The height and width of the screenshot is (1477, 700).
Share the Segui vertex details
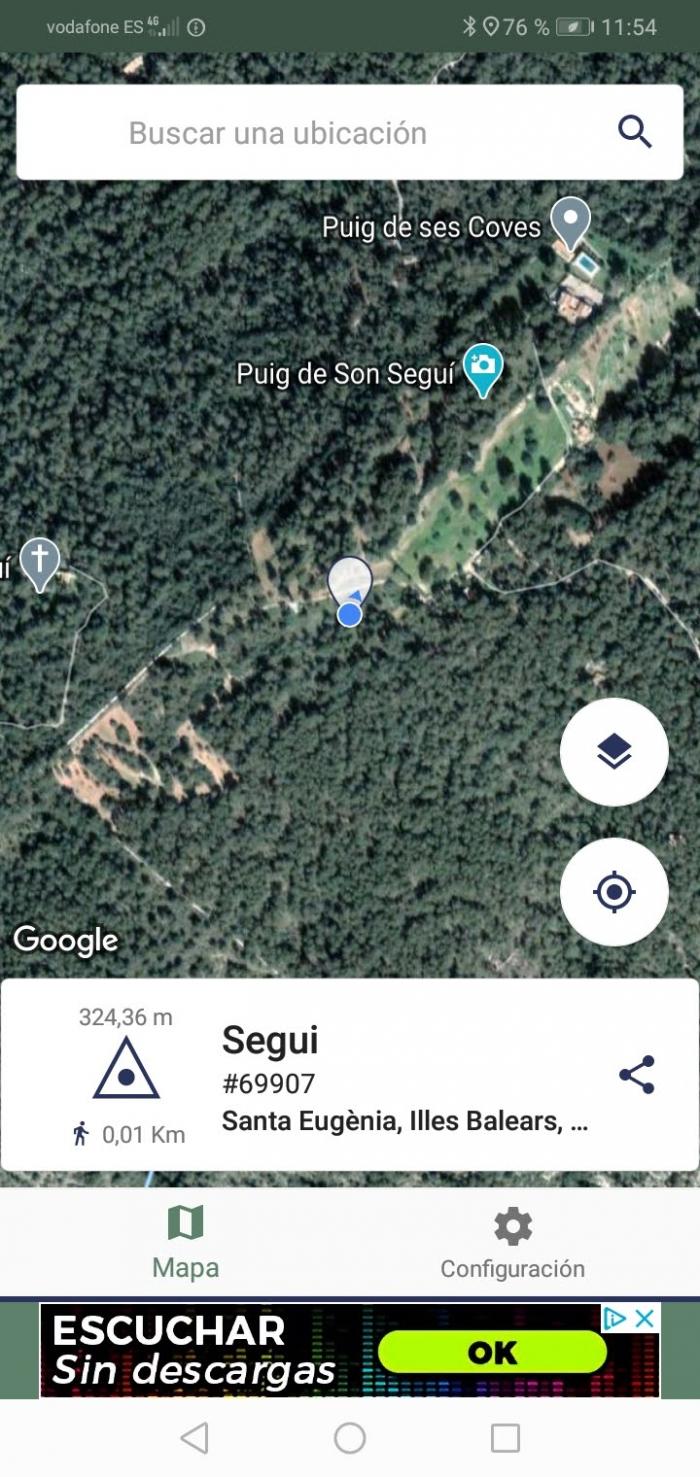pyautogui.click(x=637, y=1074)
